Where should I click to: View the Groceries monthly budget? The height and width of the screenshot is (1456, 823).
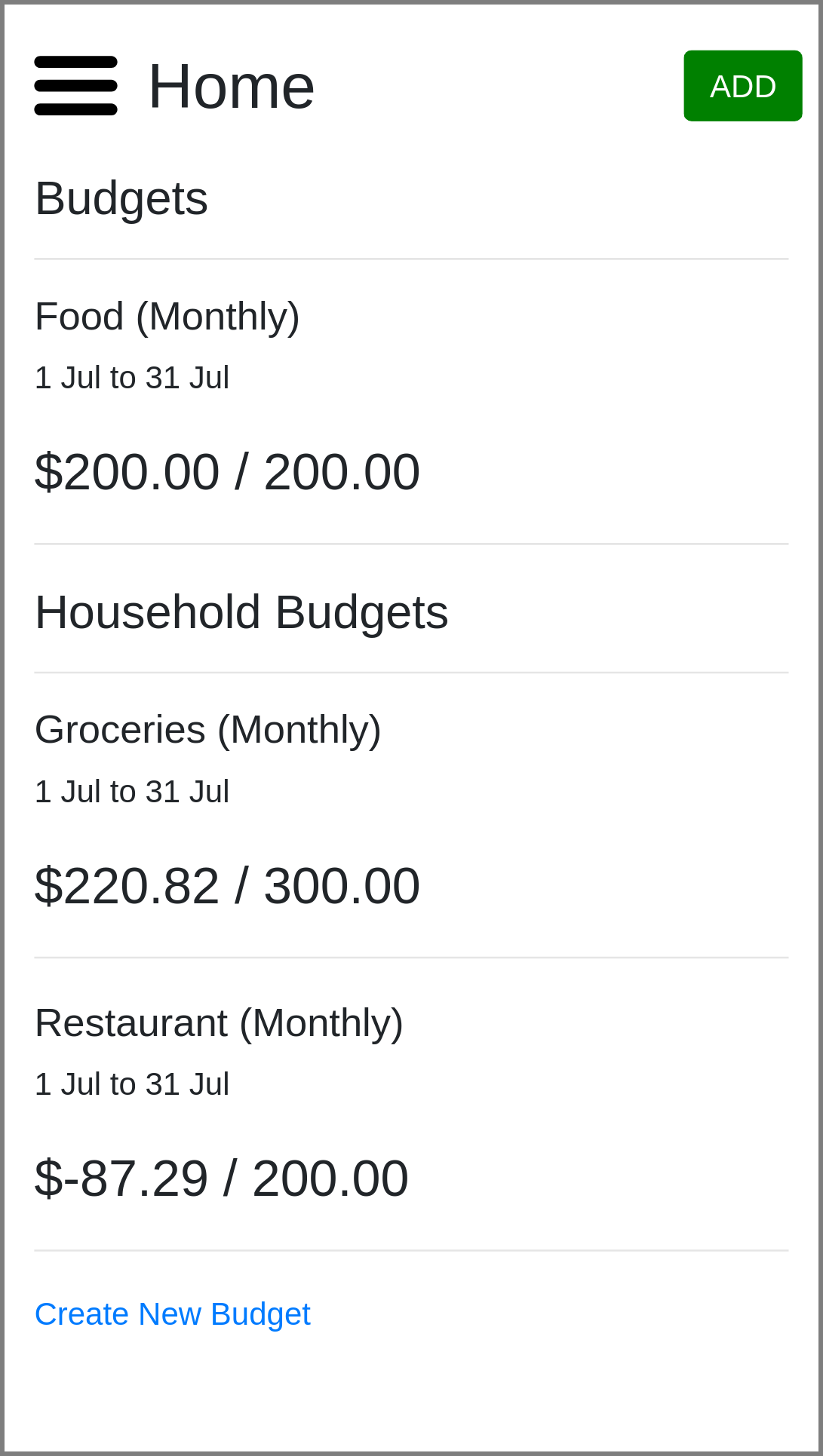click(208, 730)
